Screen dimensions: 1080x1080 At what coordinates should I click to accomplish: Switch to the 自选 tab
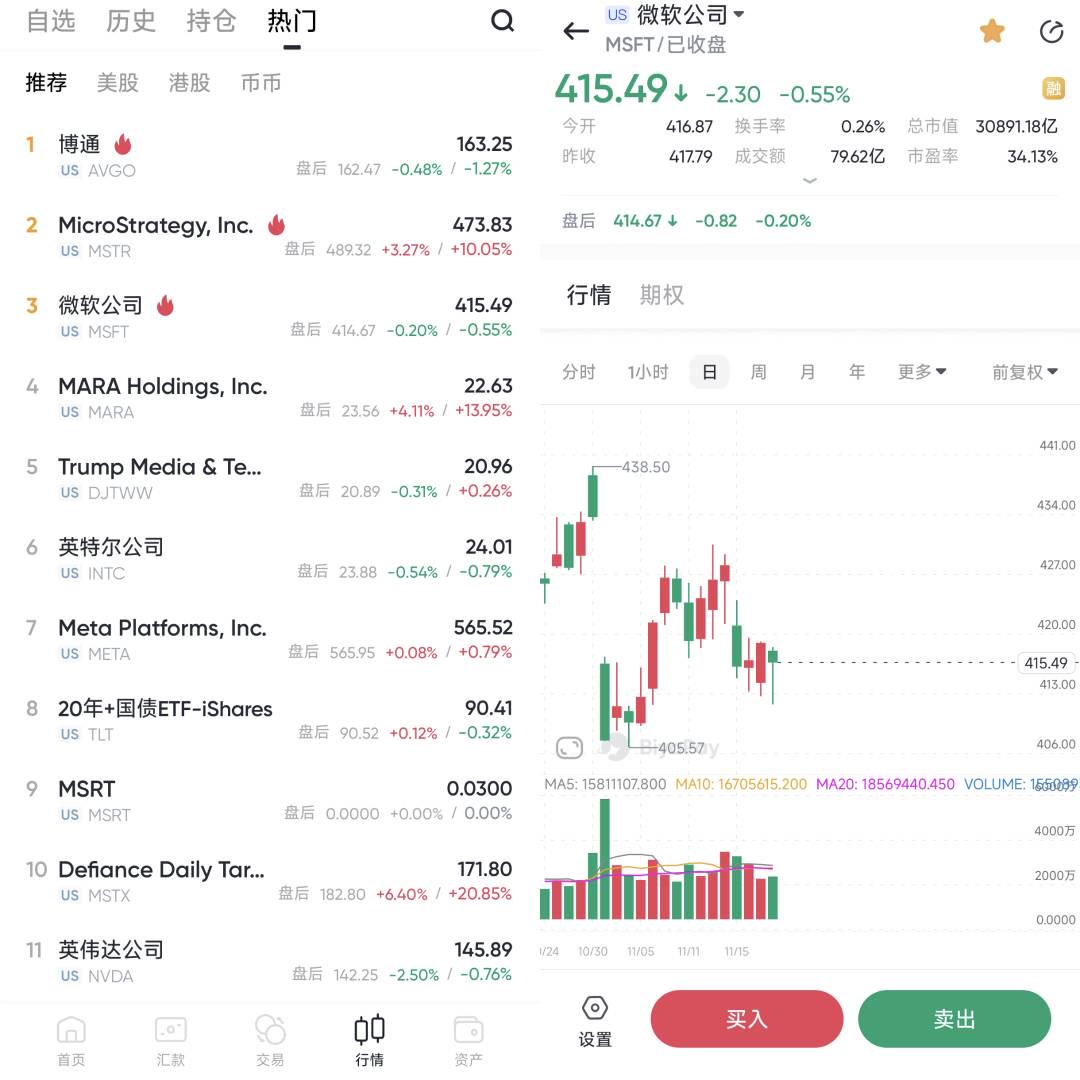click(51, 21)
